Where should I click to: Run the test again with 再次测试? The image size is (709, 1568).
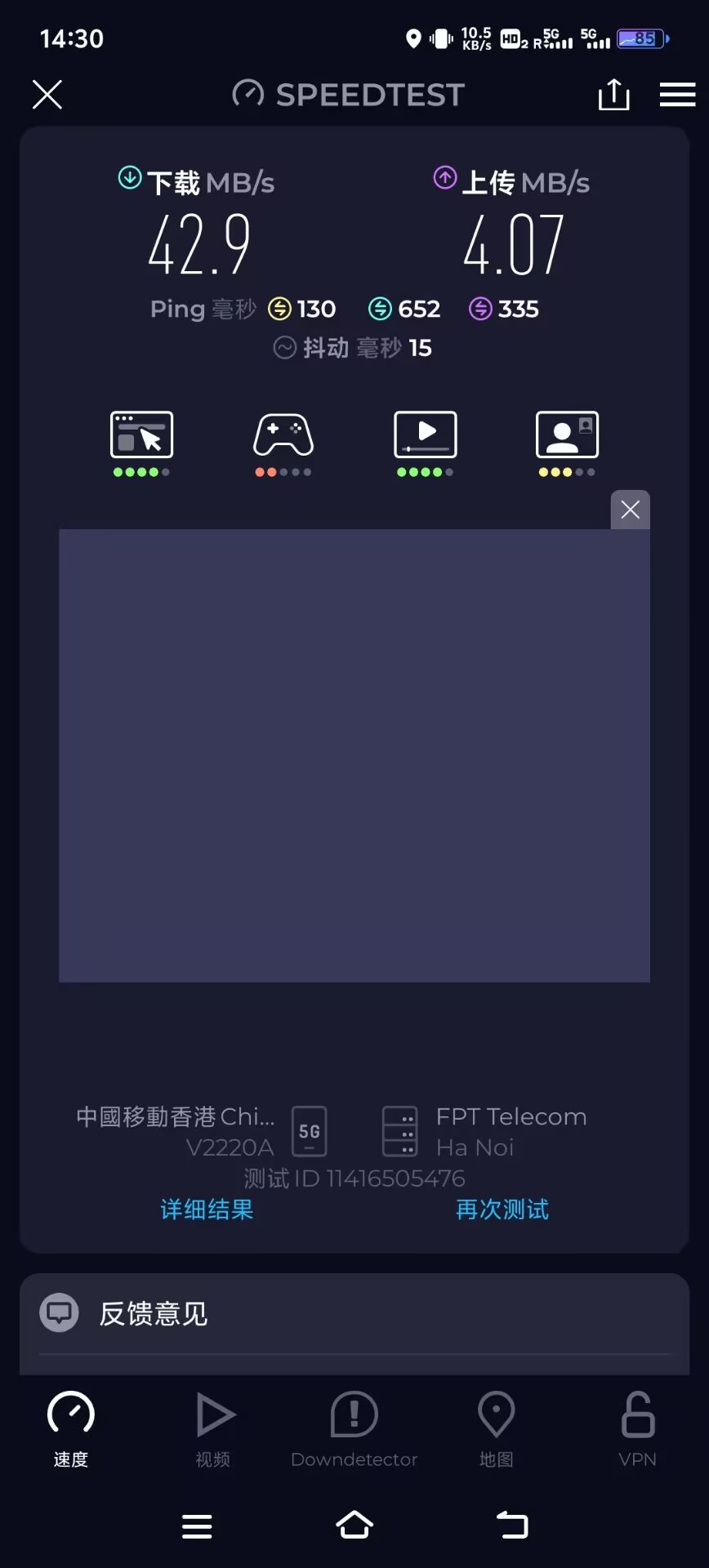[x=502, y=1209]
